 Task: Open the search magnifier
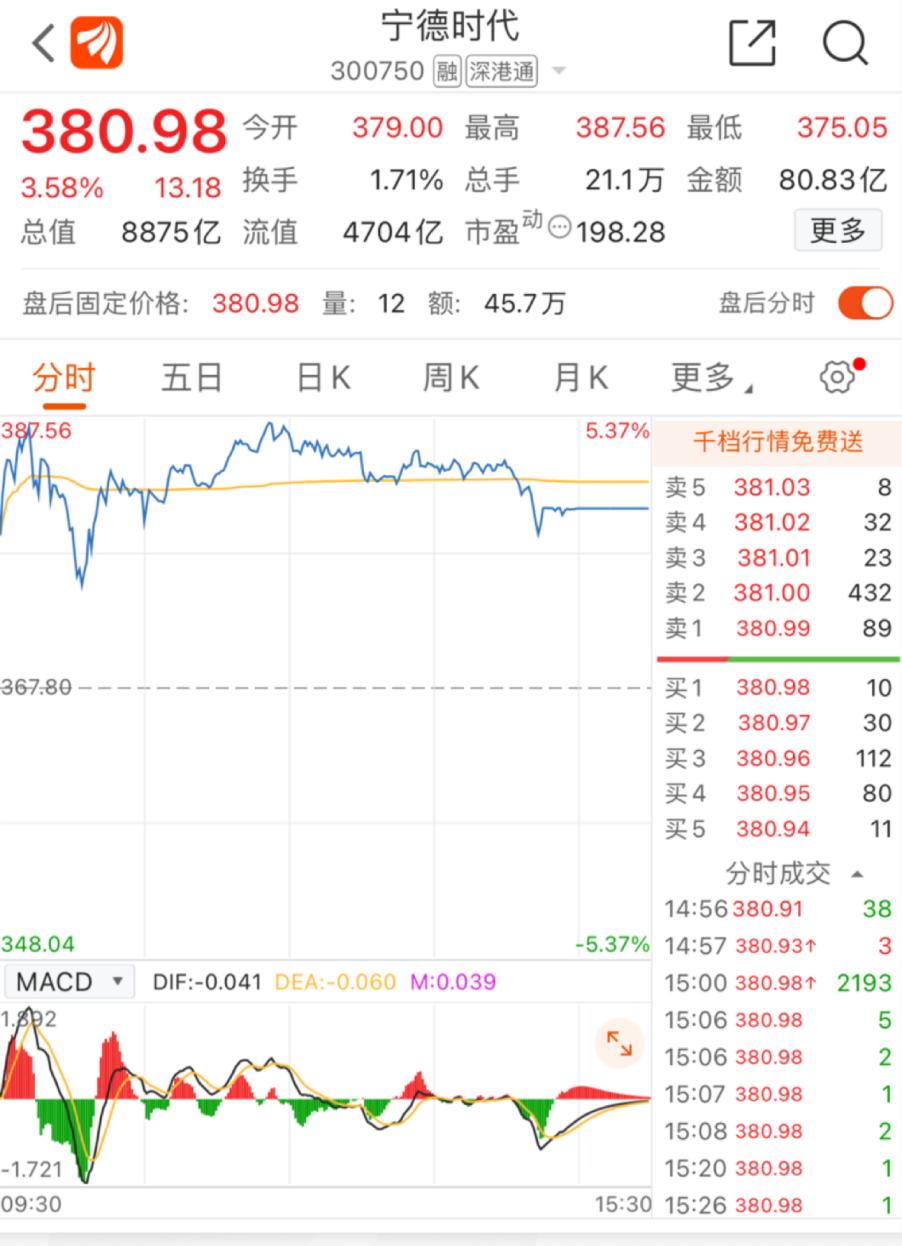(x=845, y=43)
